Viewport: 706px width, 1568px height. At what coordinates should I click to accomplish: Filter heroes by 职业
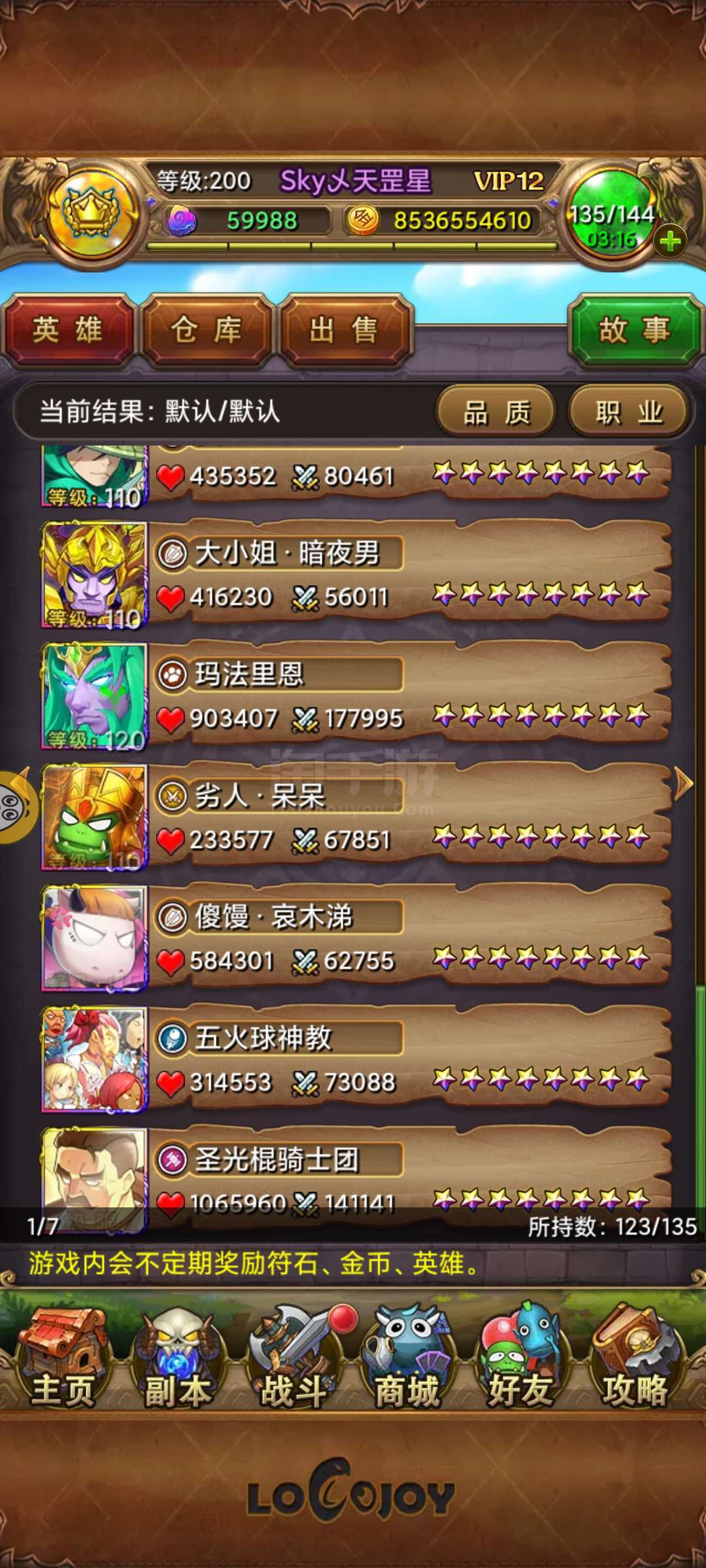[x=629, y=412]
